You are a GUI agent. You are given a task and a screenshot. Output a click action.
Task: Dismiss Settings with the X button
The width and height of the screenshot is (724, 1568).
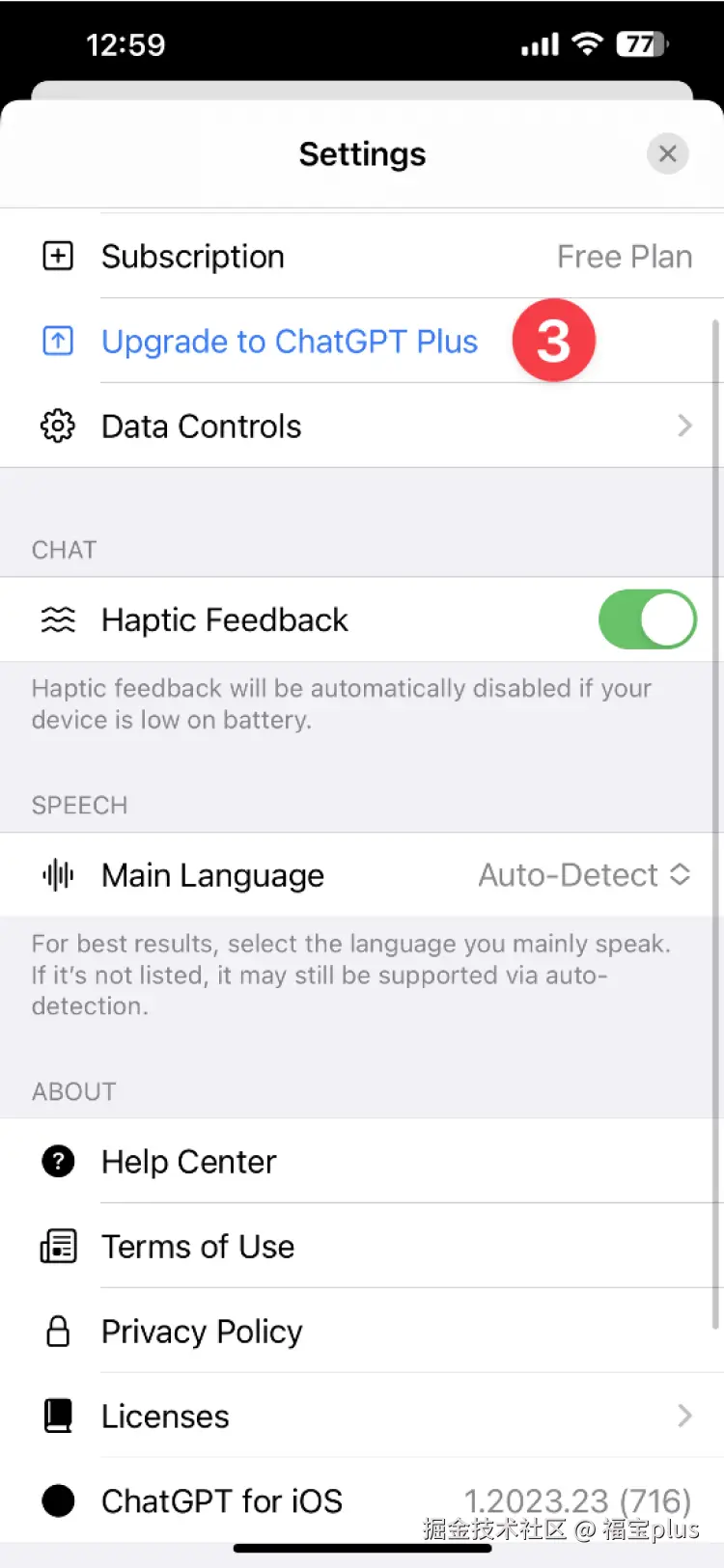pyautogui.click(x=668, y=153)
